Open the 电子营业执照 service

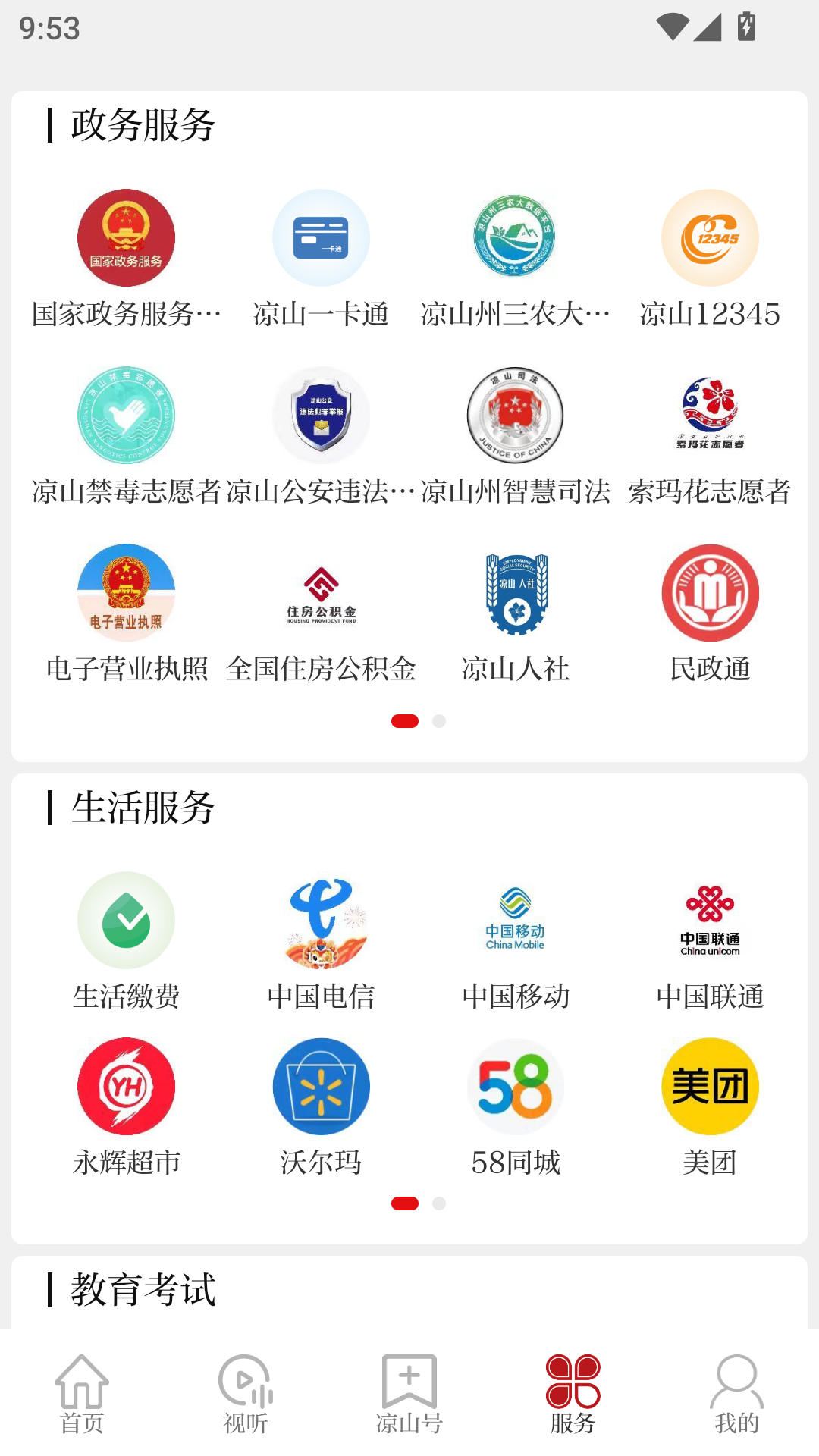click(x=126, y=593)
